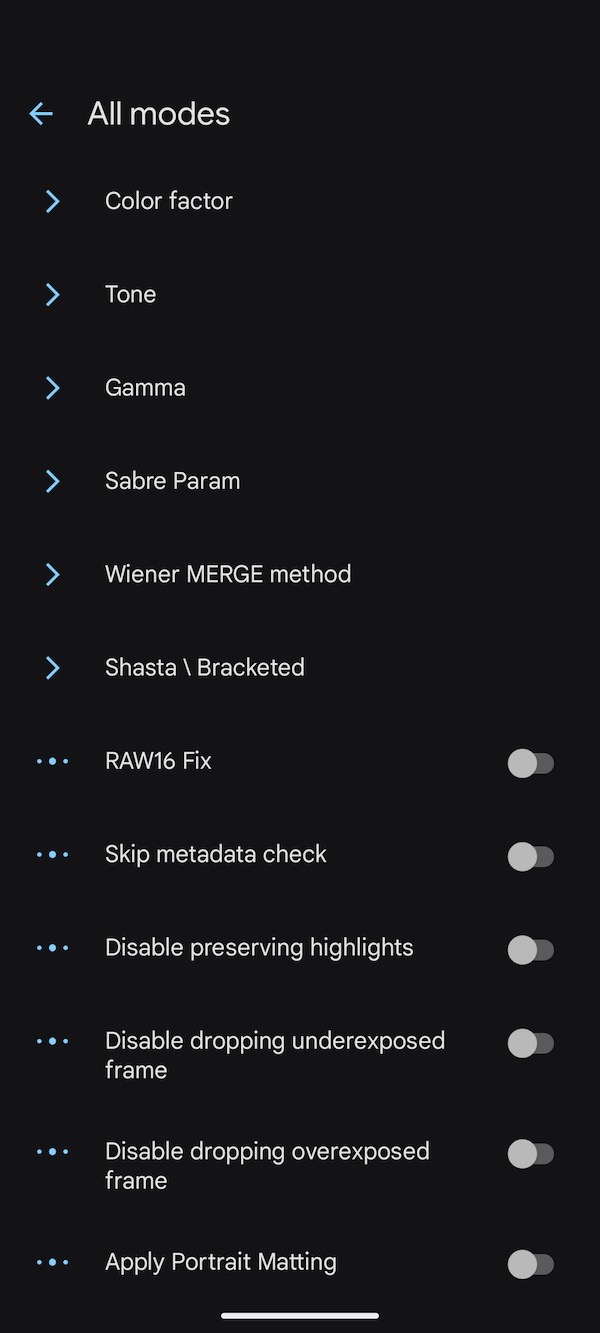Enable Disable dropping overexposed frame

tap(530, 1154)
